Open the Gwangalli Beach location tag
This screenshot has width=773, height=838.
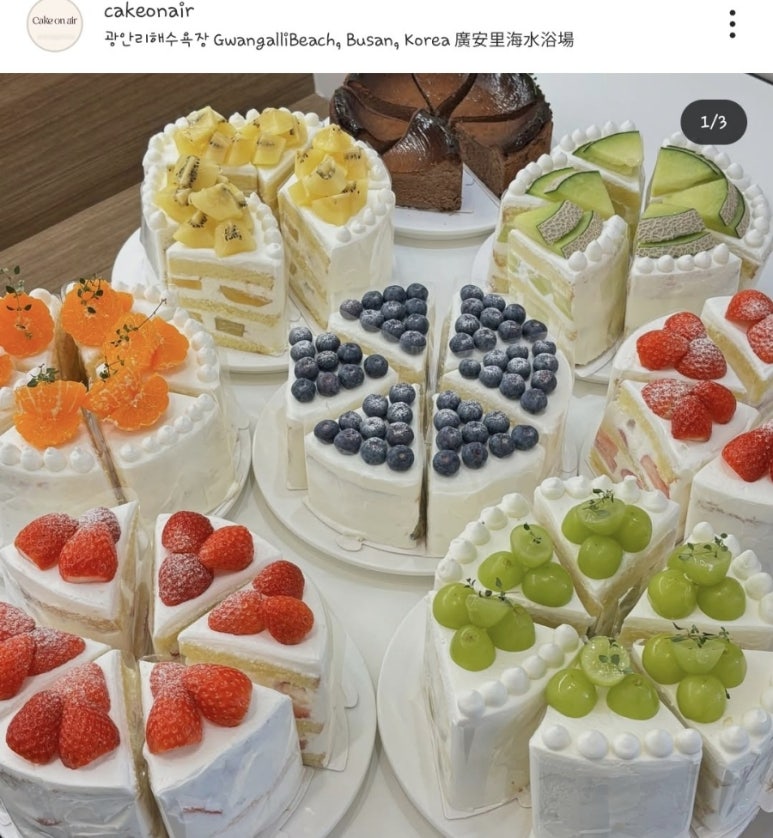(338, 41)
